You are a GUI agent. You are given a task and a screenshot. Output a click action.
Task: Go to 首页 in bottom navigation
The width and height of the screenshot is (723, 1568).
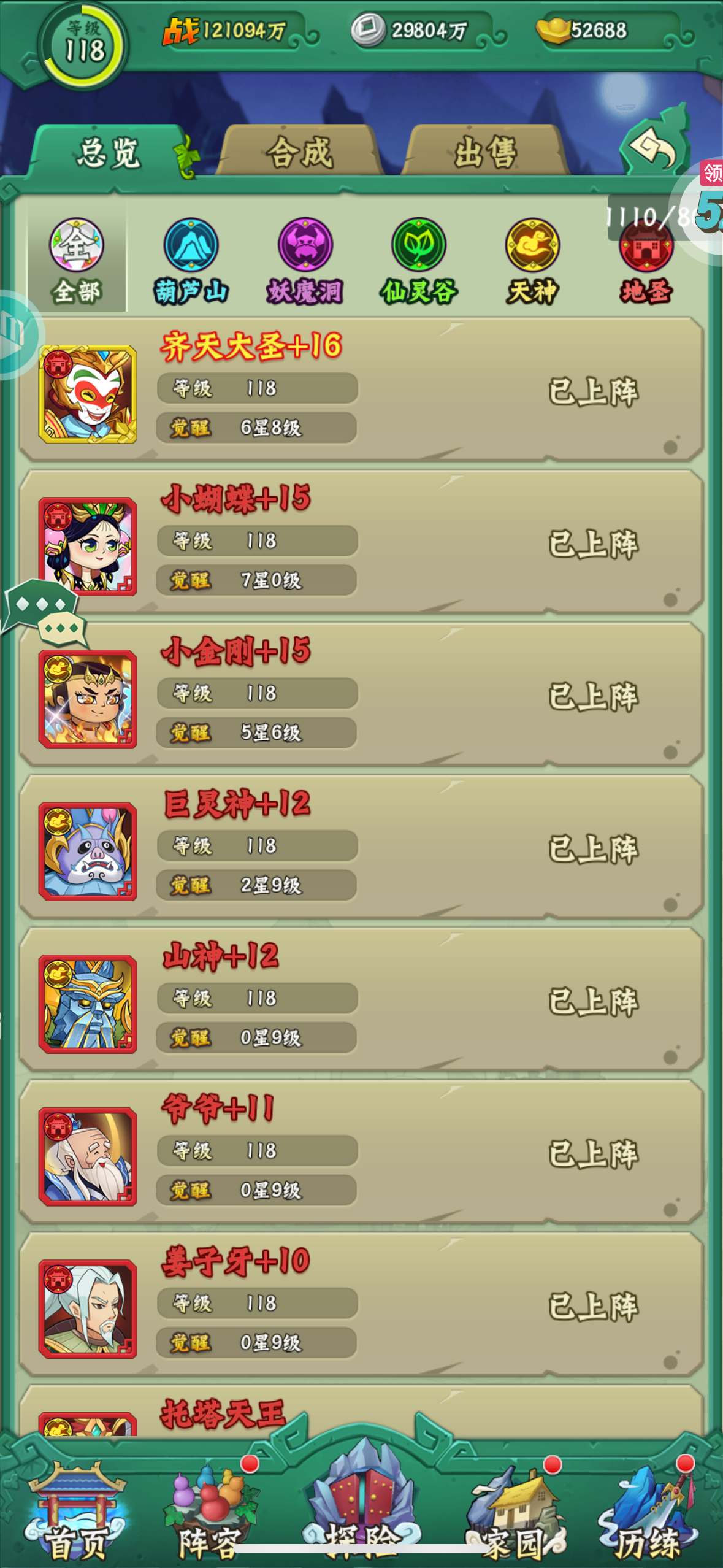77,1515
